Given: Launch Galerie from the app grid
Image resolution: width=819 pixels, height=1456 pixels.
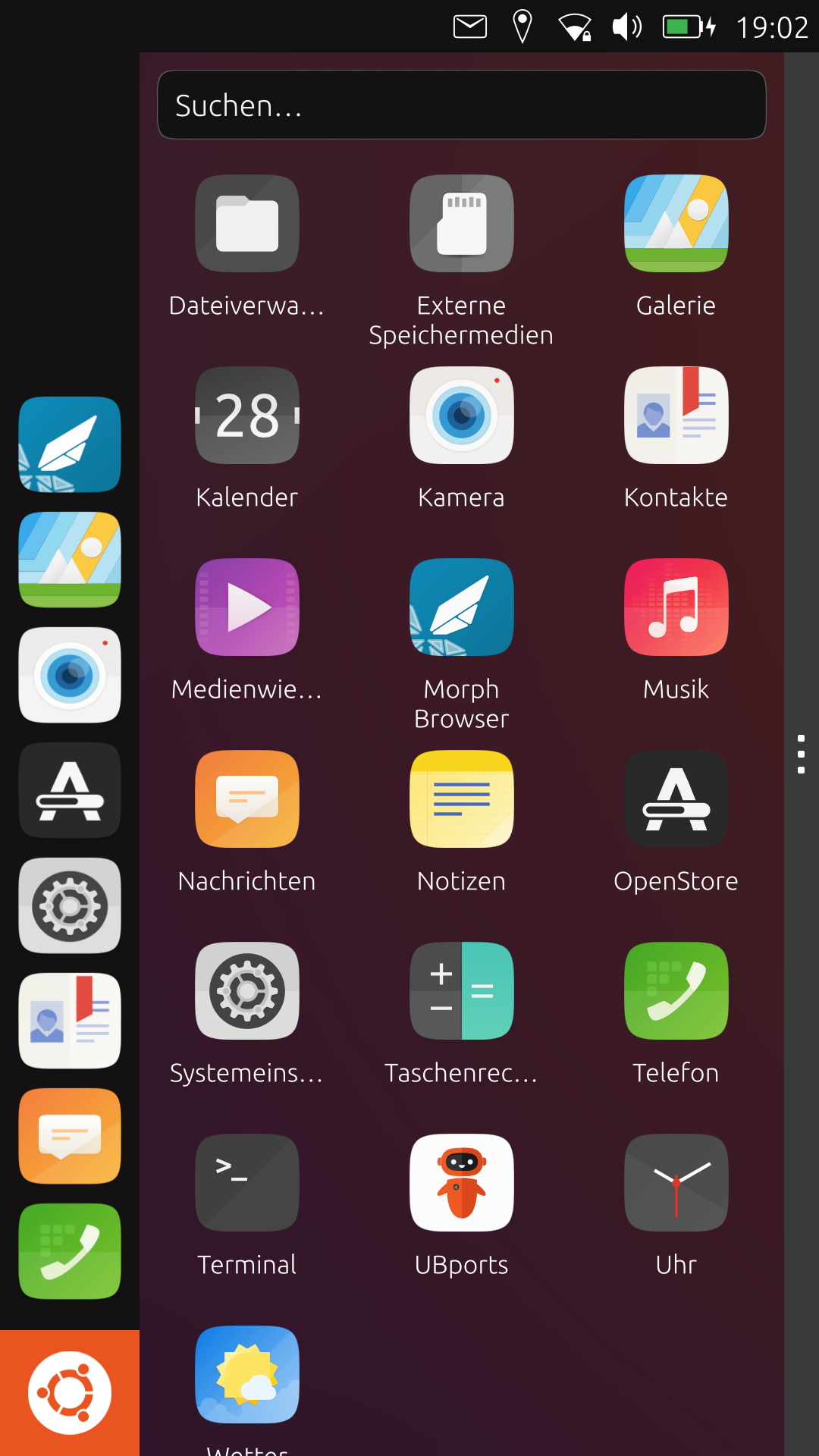Looking at the screenshot, I should click(x=676, y=224).
